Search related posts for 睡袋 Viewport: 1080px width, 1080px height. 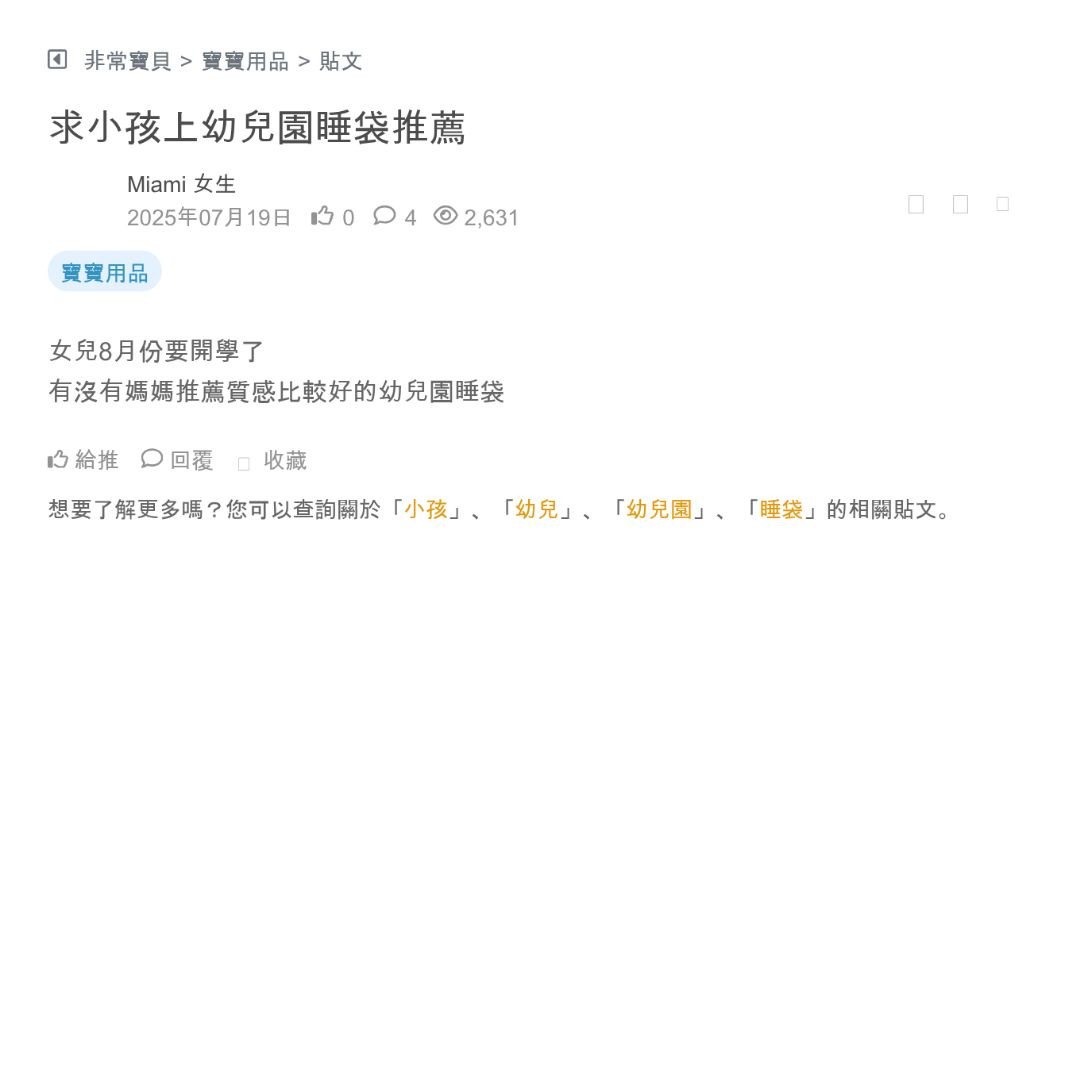tap(781, 509)
